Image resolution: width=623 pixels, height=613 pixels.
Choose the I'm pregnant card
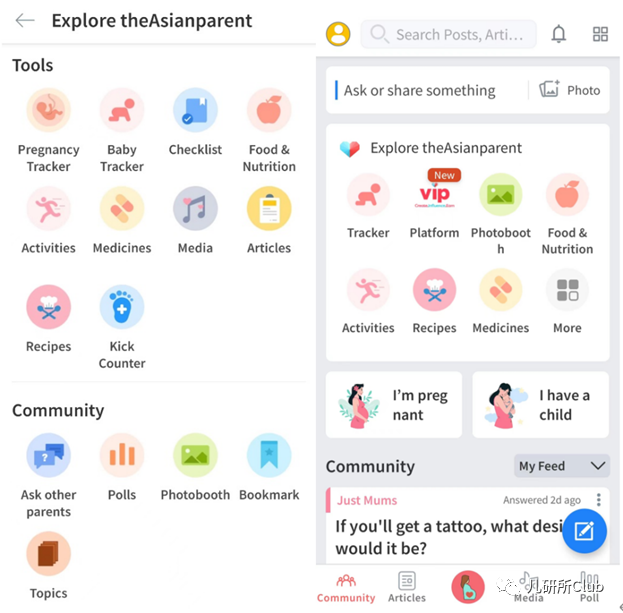click(394, 405)
